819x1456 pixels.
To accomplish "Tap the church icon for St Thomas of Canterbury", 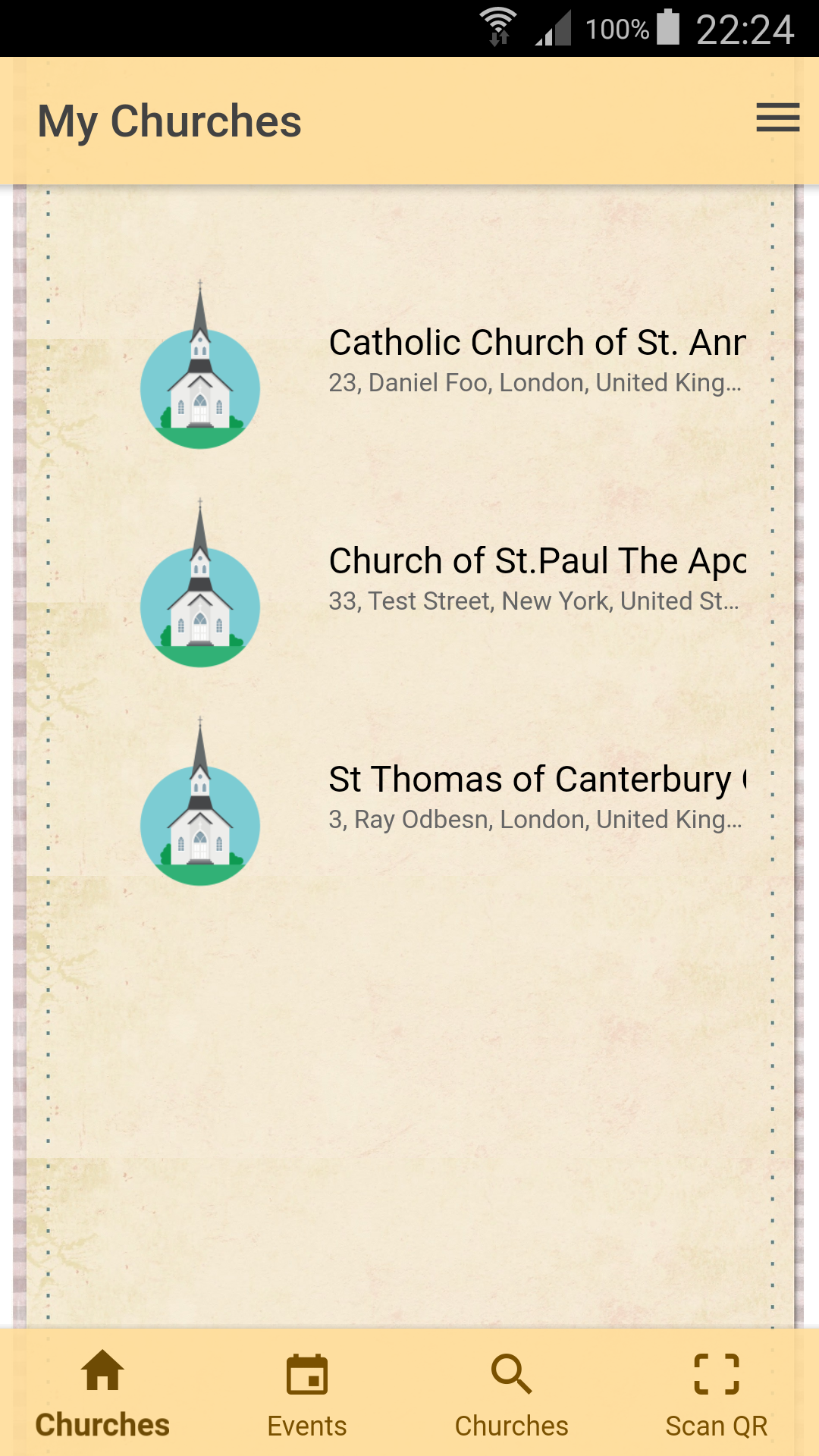I will (x=199, y=824).
